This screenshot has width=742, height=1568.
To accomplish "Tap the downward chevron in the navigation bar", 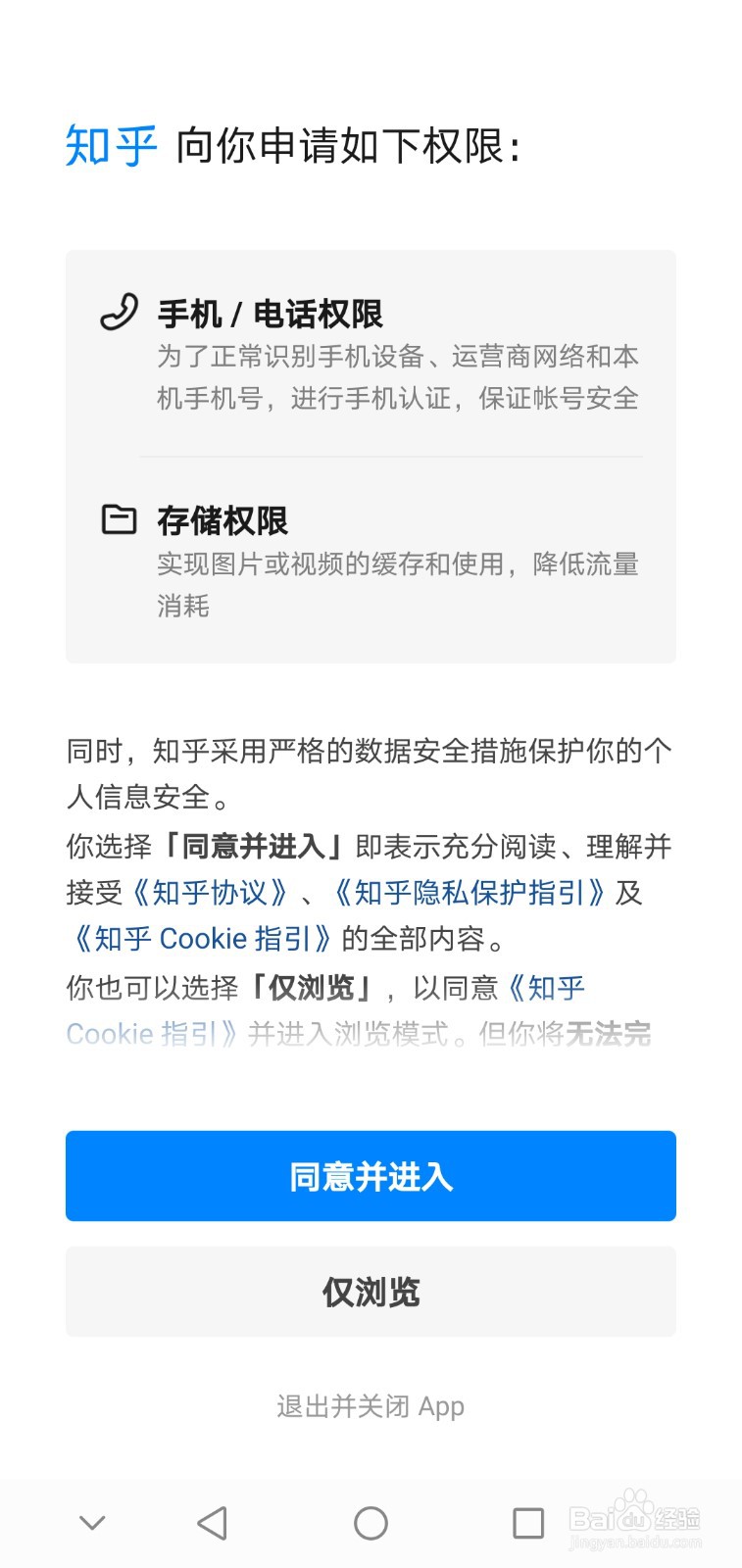I will 92,1522.
